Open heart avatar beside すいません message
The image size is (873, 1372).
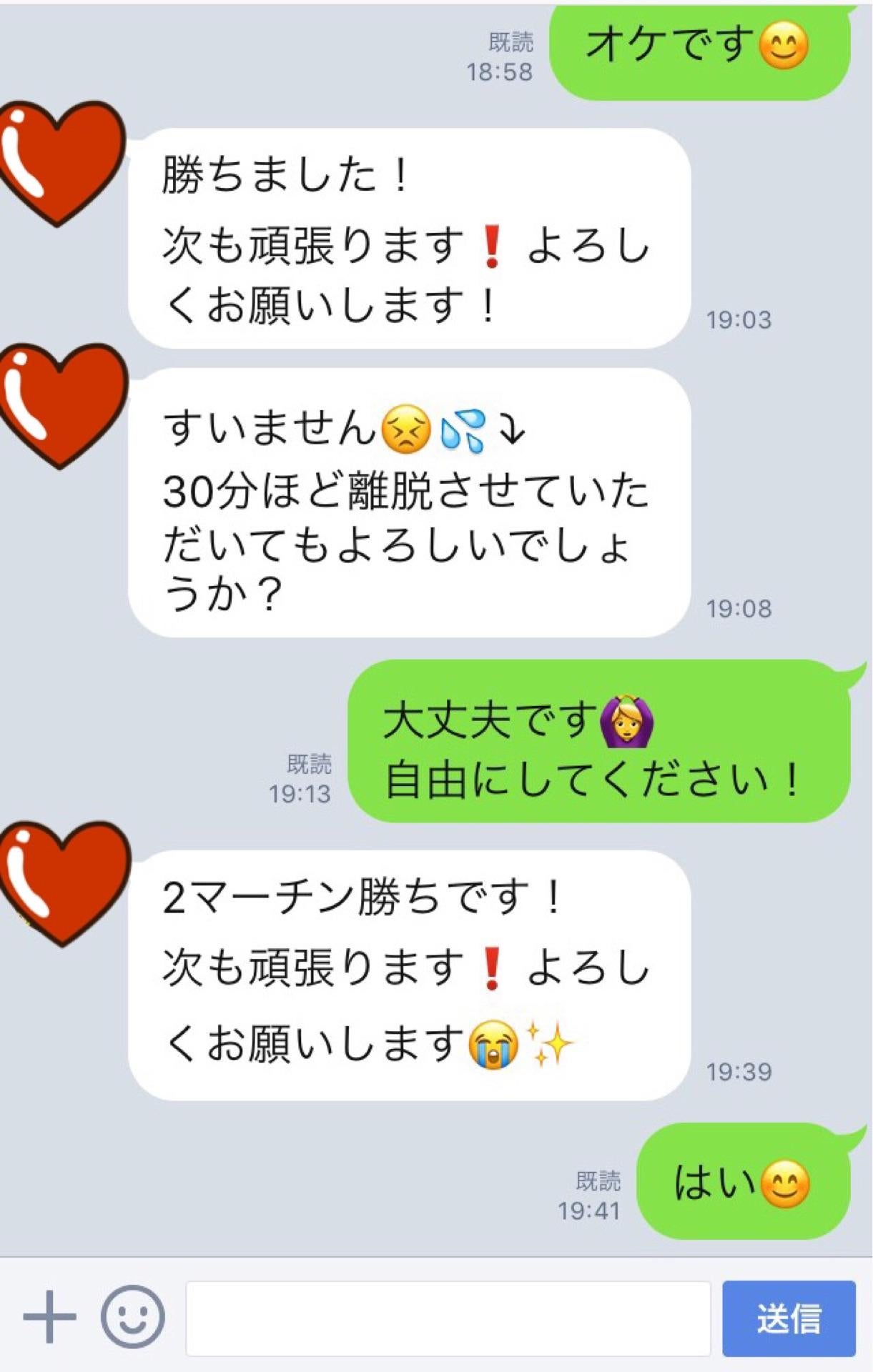(x=61, y=404)
